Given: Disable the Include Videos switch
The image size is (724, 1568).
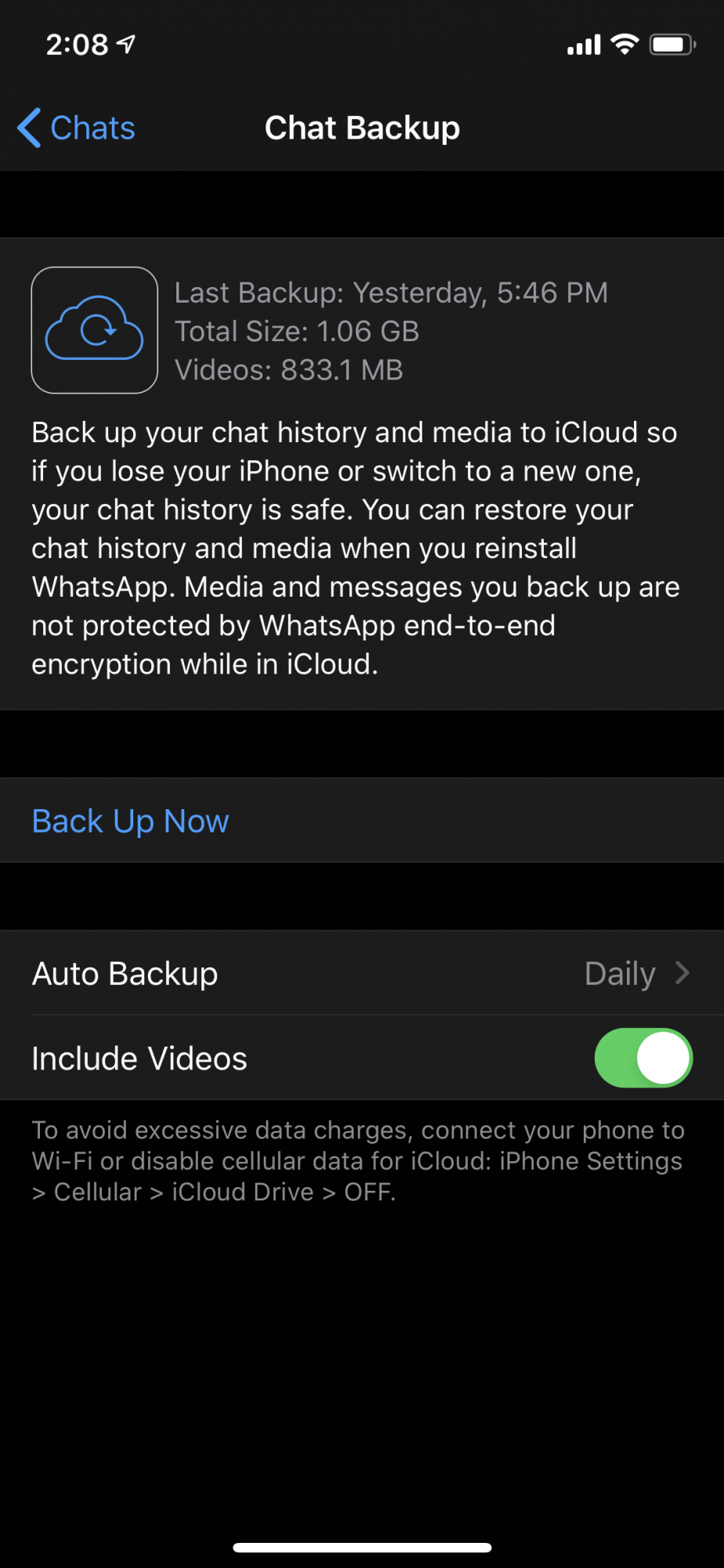Looking at the screenshot, I should pos(643,1058).
